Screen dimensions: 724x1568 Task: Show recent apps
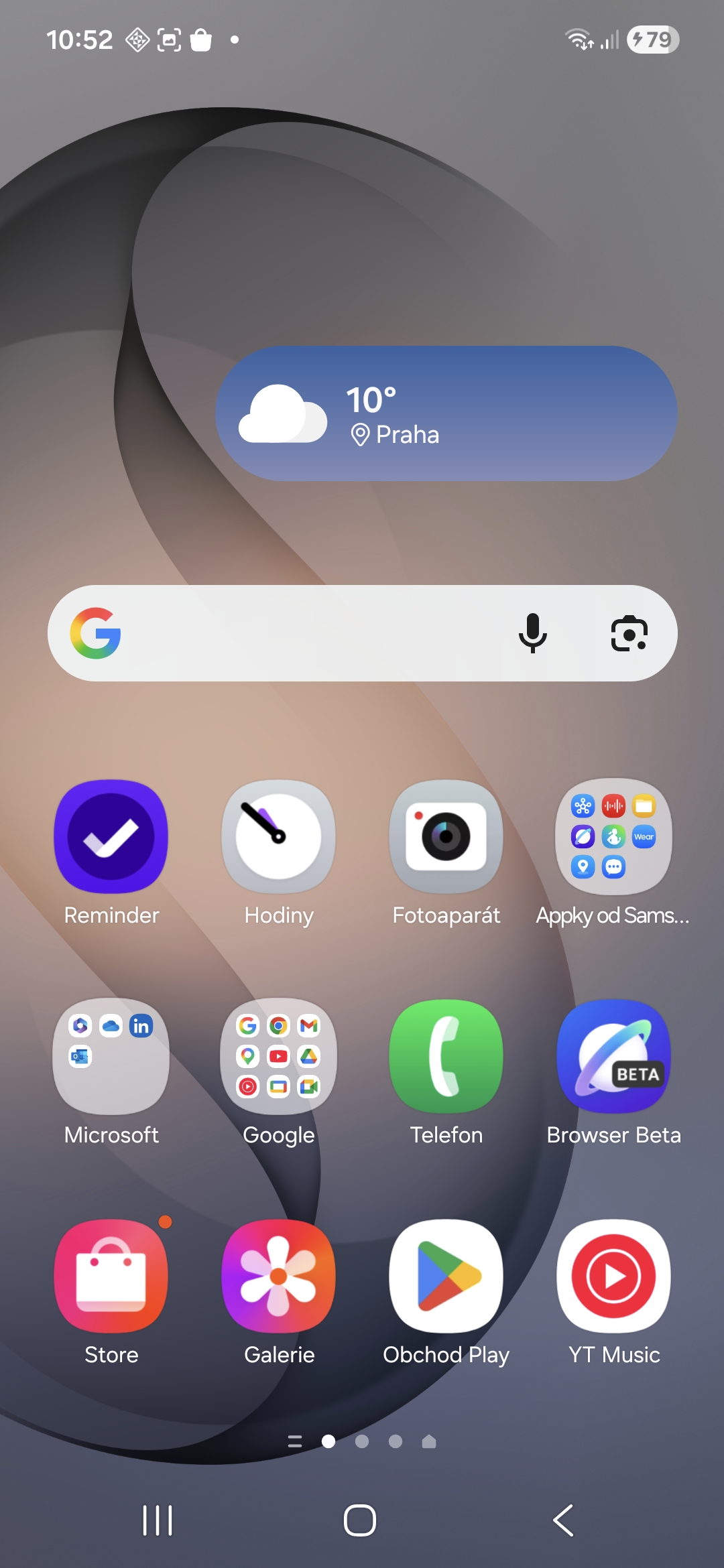coord(158,1520)
